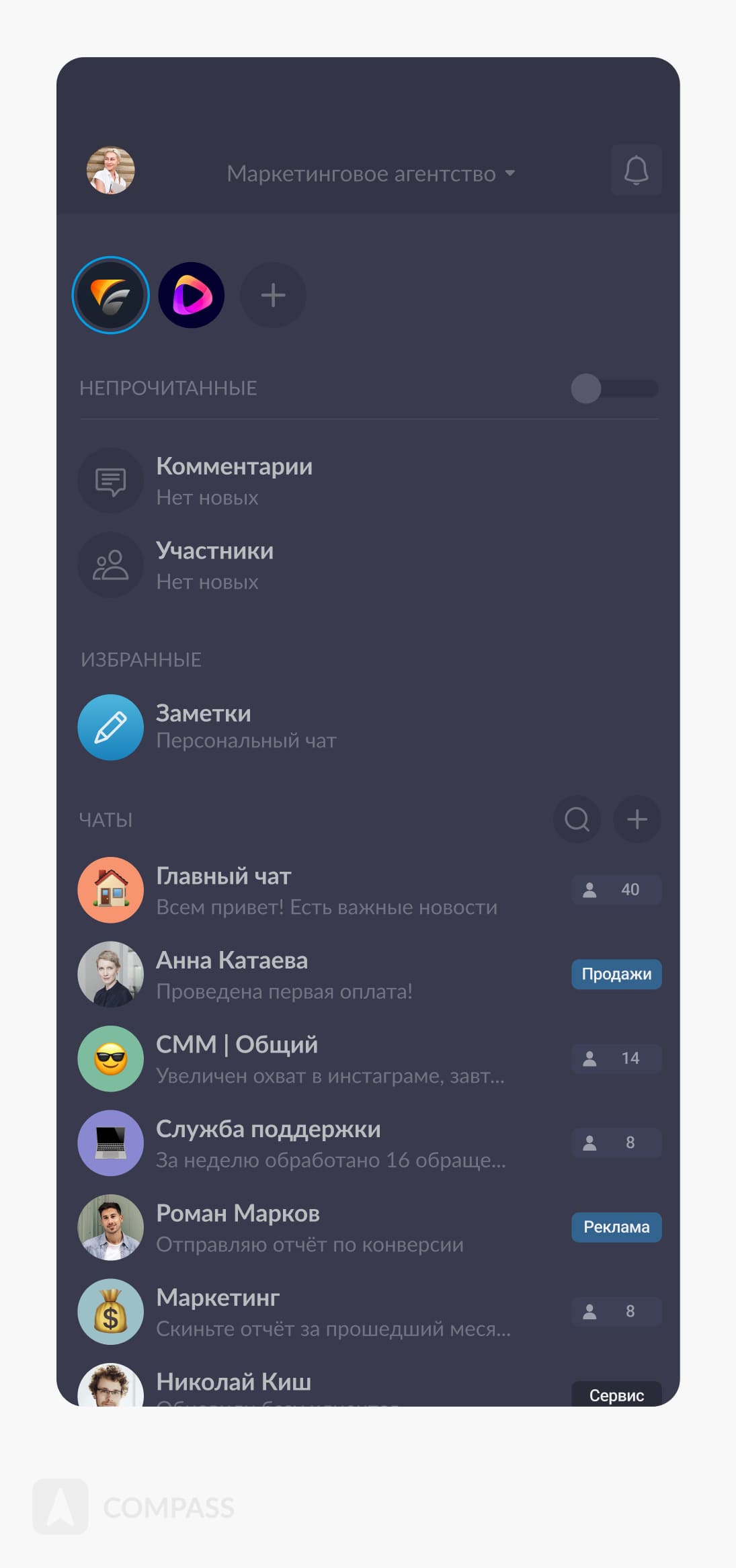Search chats with magnifier icon
Image resolution: width=736 pixels, height=1568 pixels.
577,819
